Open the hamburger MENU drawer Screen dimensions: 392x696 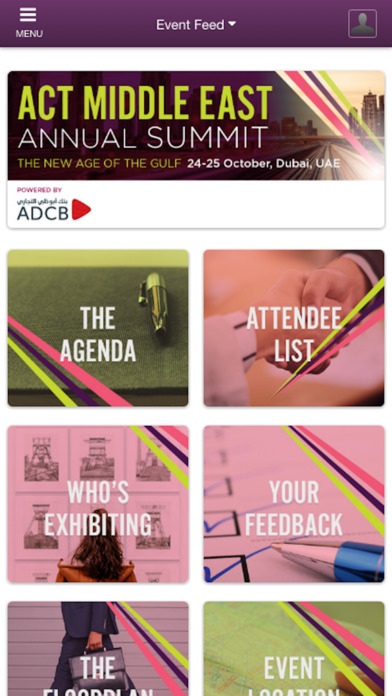coord(29,23)
